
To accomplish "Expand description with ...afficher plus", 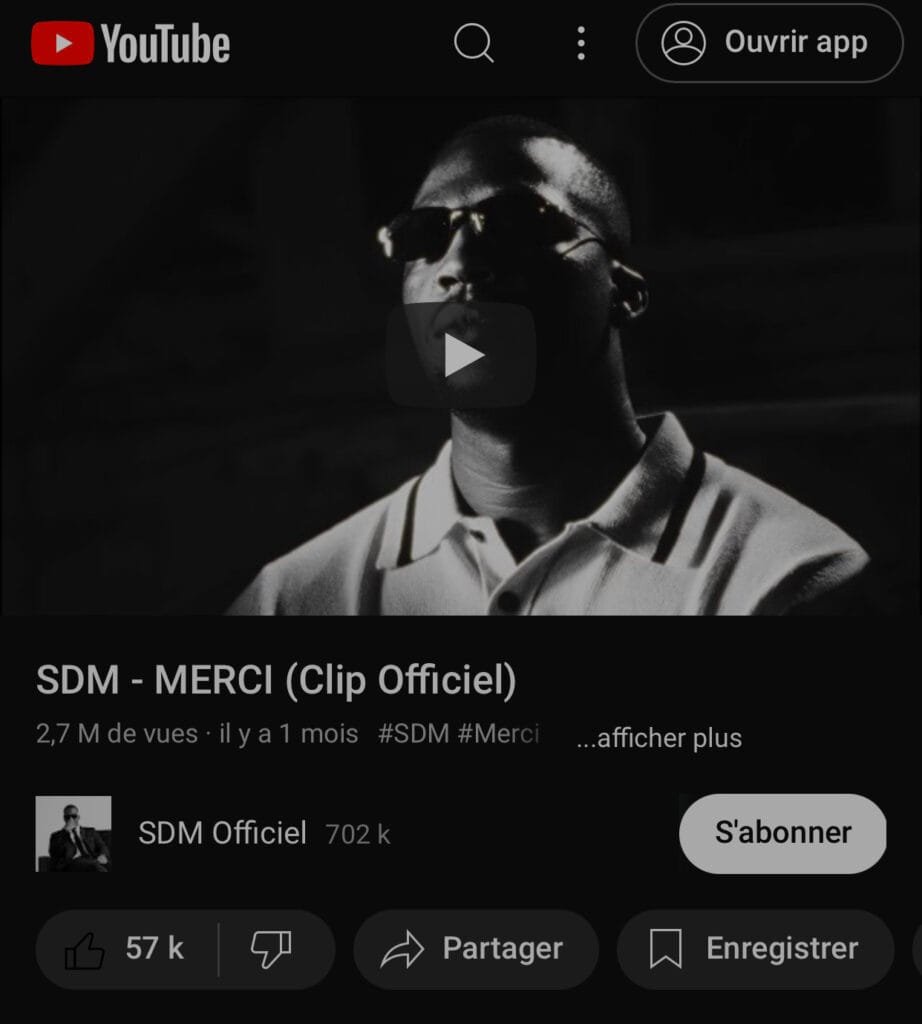I will pyautogui.click(x=660, y=738).
